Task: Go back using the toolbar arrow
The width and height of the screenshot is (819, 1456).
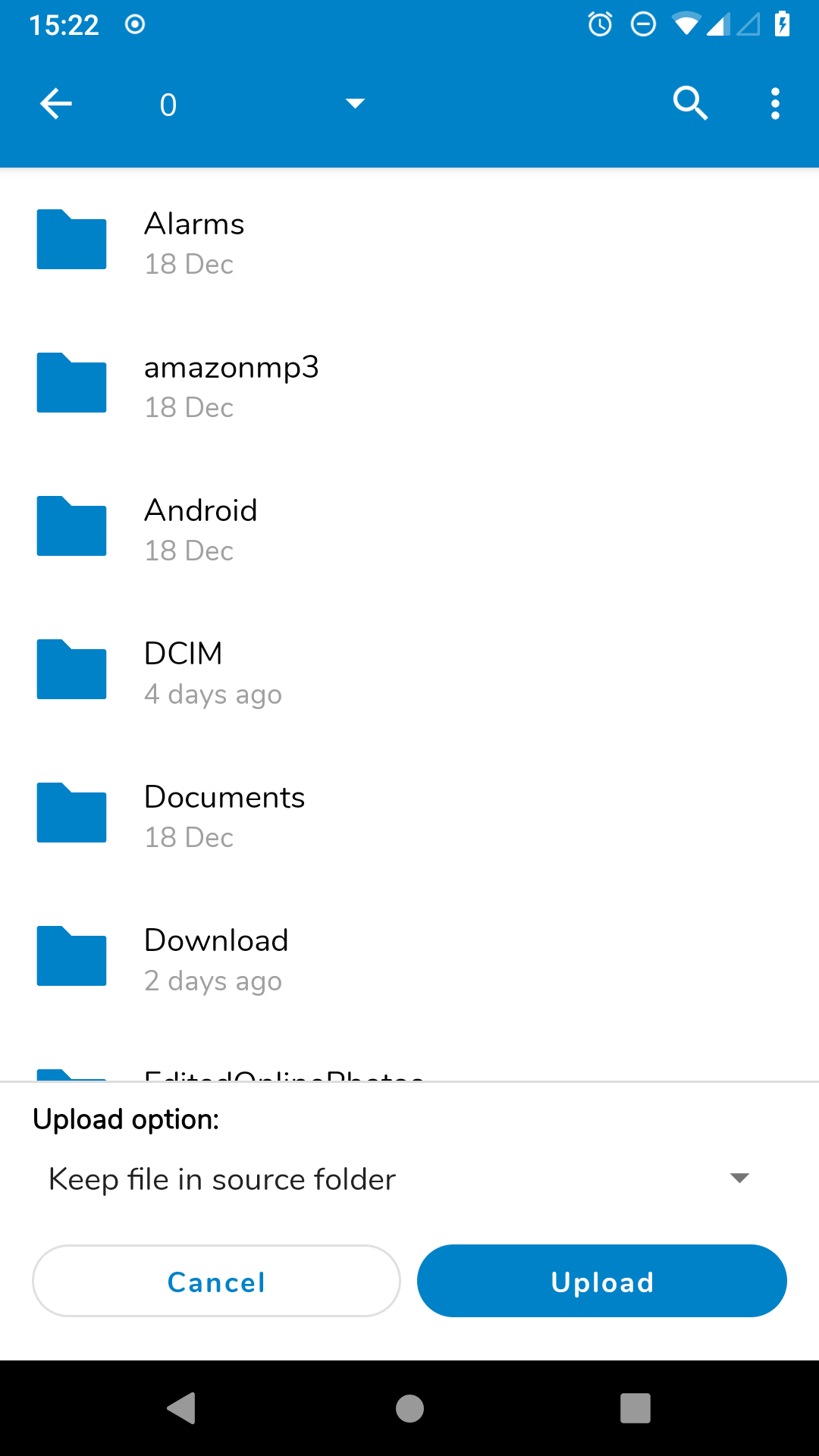Action: pos(56,104)
